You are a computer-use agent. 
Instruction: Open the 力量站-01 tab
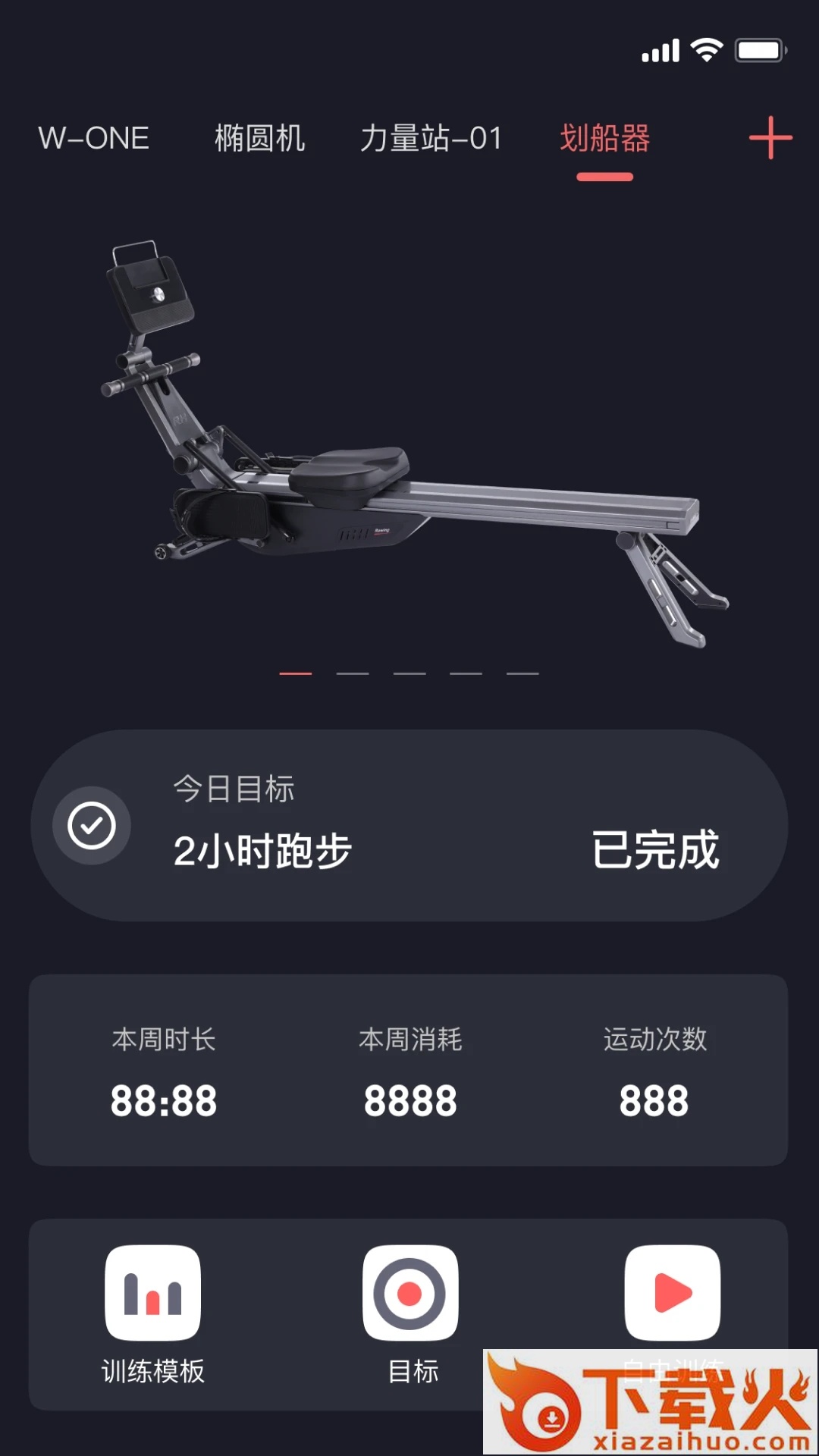431,139
